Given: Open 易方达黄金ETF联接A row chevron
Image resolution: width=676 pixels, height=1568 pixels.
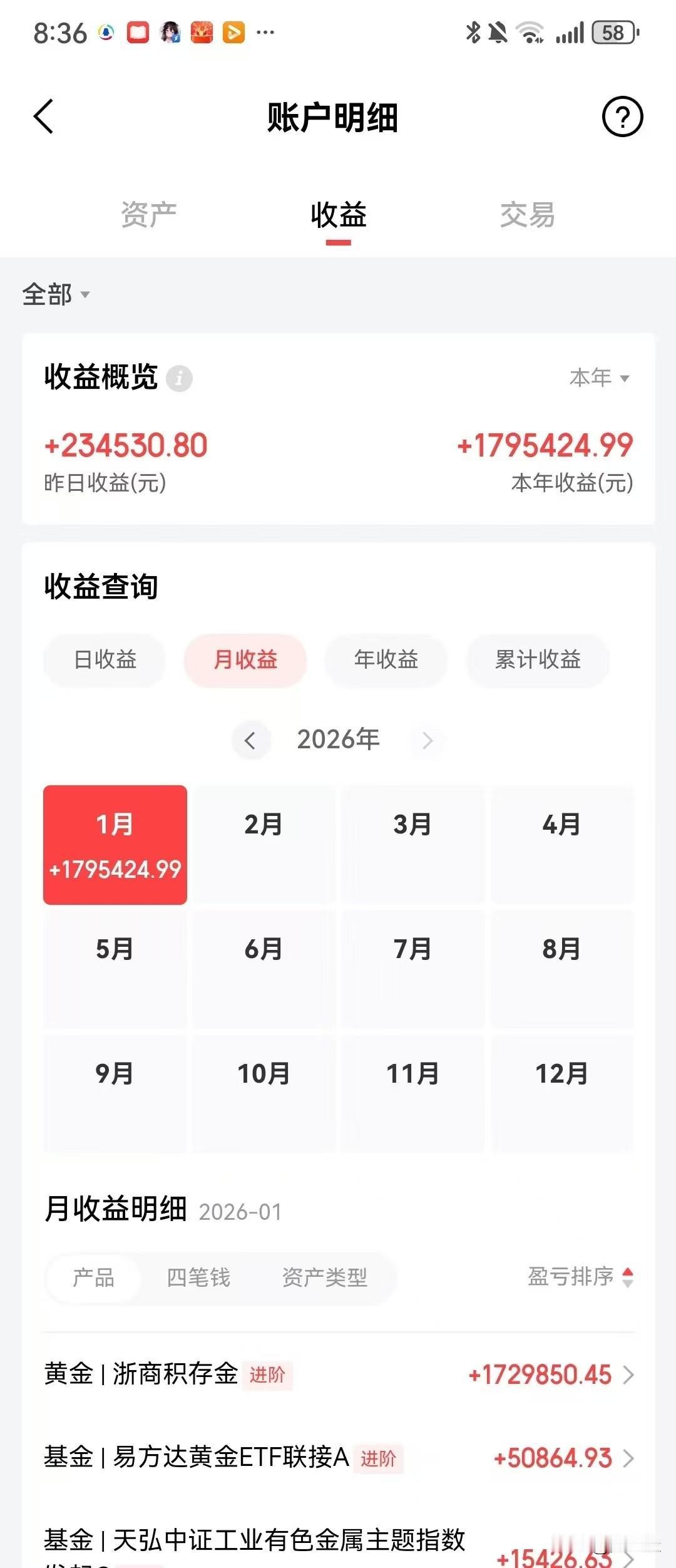Looking at the screenshot, I should pyautogui.click(x=629, y=1459).
